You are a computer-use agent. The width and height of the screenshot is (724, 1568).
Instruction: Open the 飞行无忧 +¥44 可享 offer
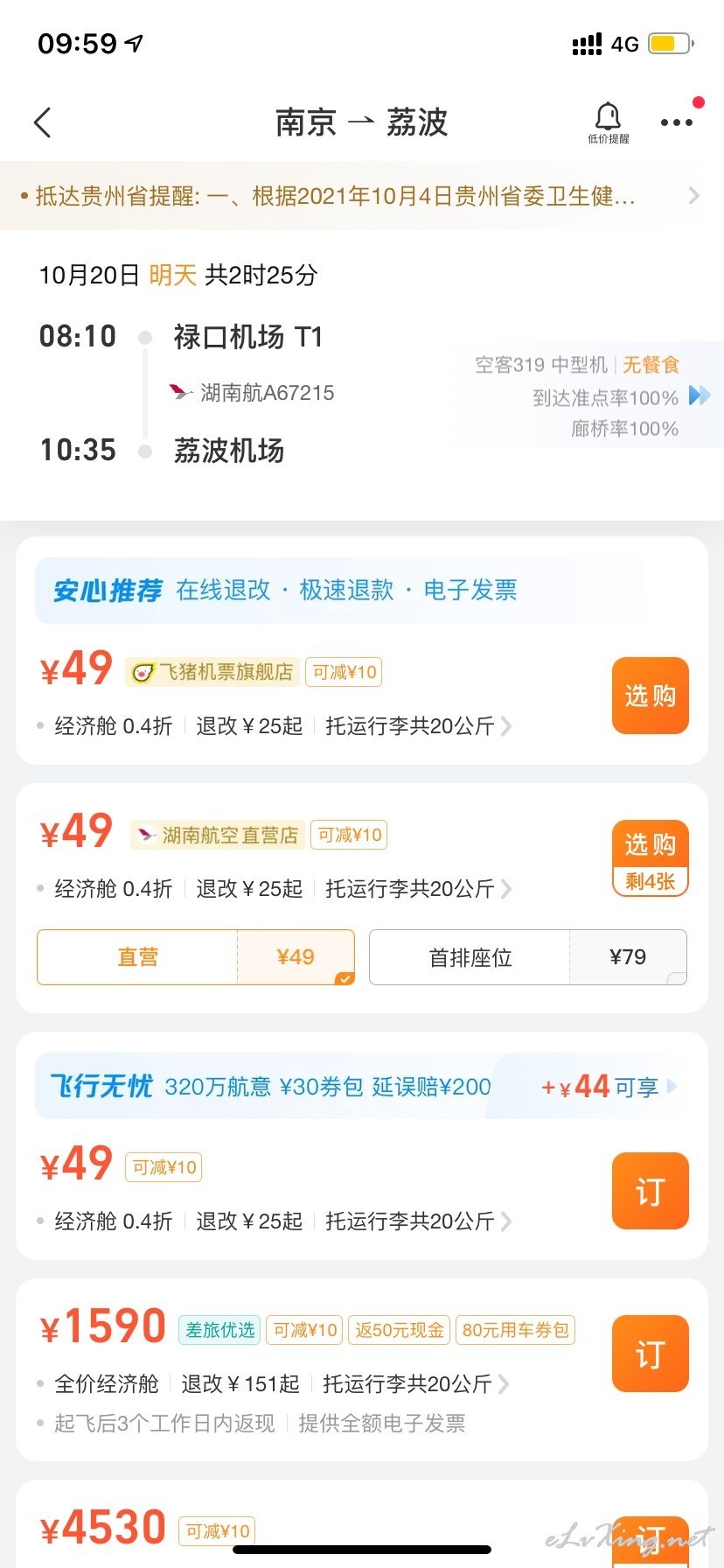609,1087
